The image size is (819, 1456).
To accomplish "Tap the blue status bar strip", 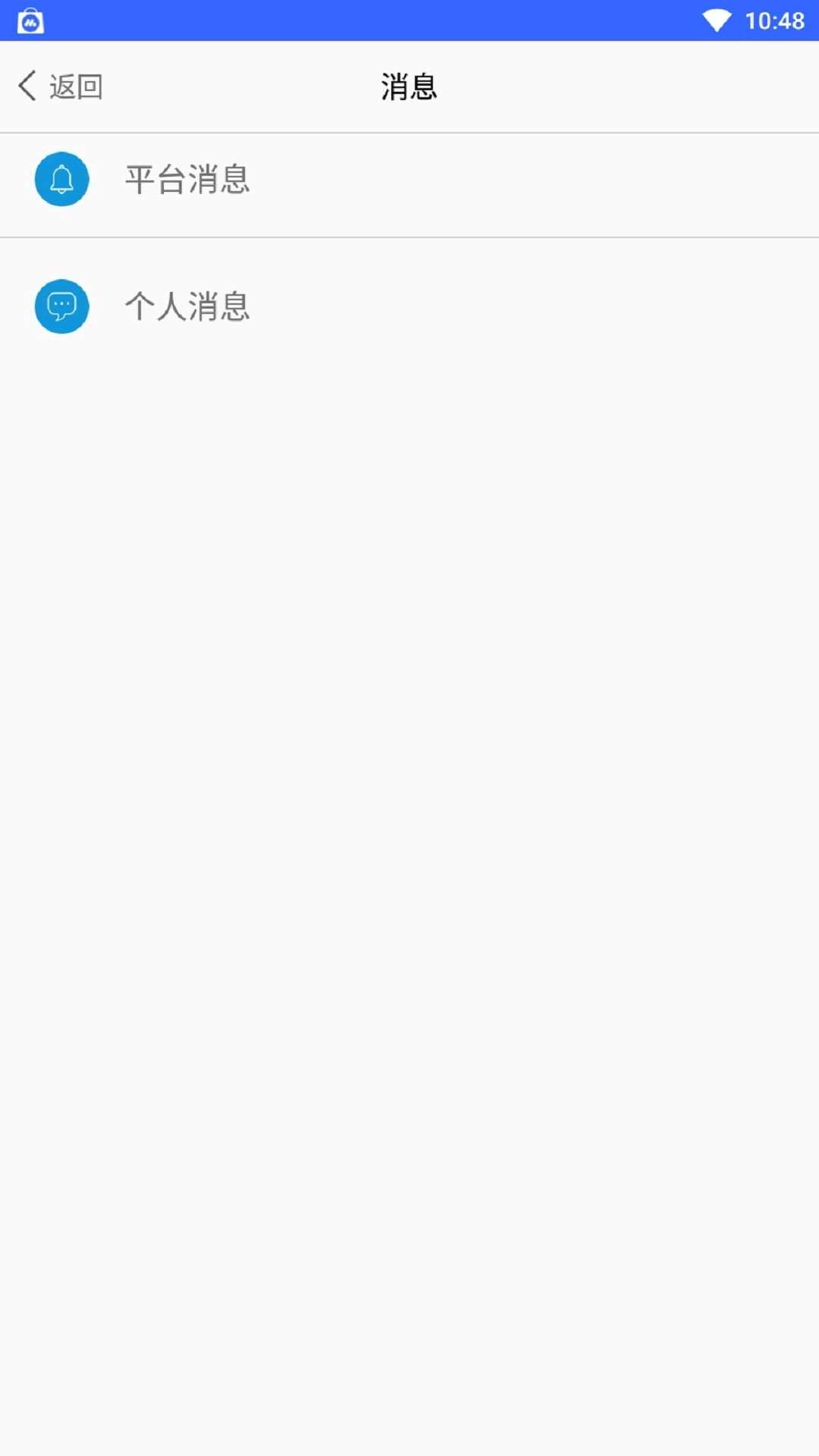I will tap(409, 20).
